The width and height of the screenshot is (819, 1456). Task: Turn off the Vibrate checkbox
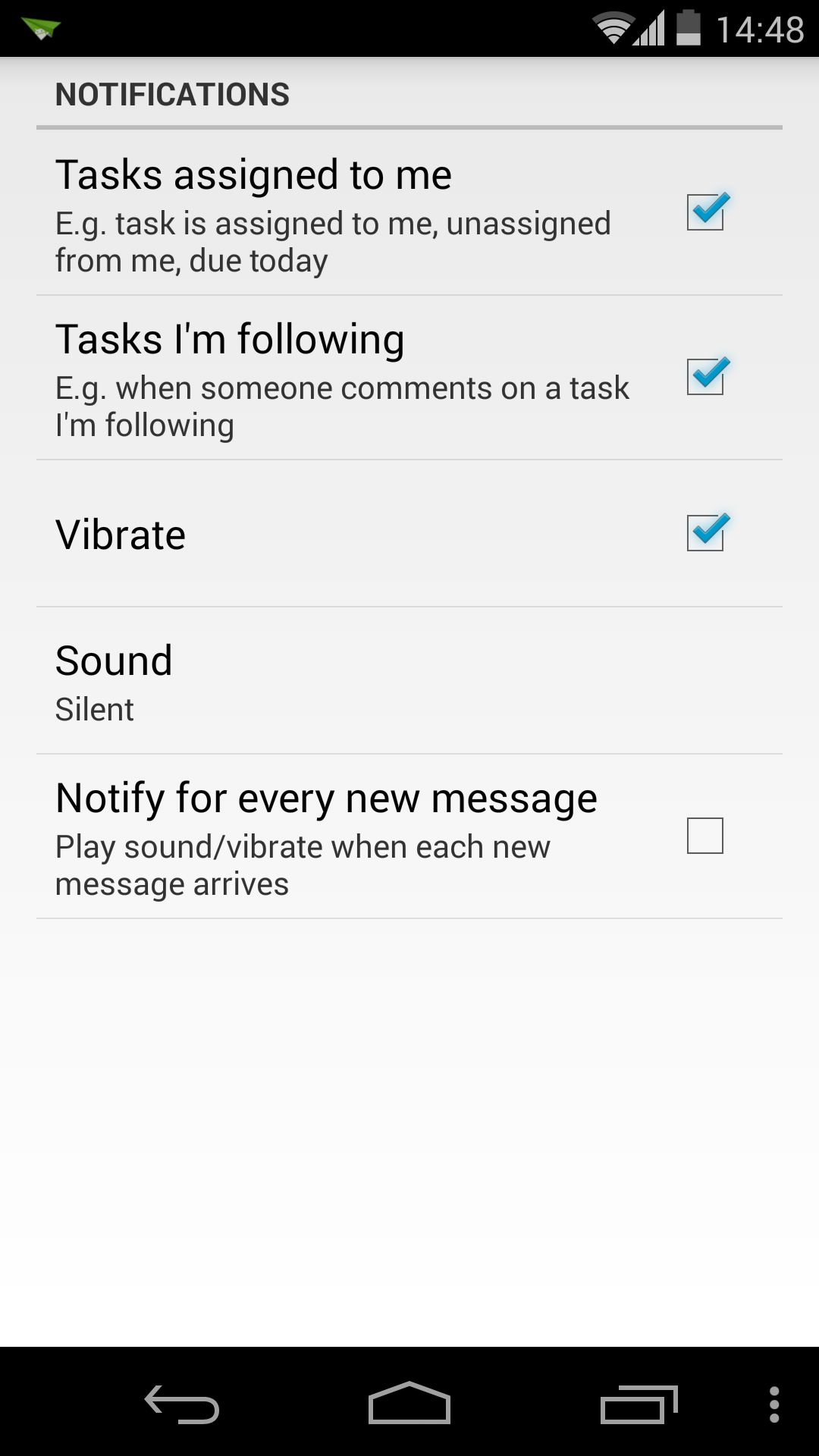tap(706, 532)
